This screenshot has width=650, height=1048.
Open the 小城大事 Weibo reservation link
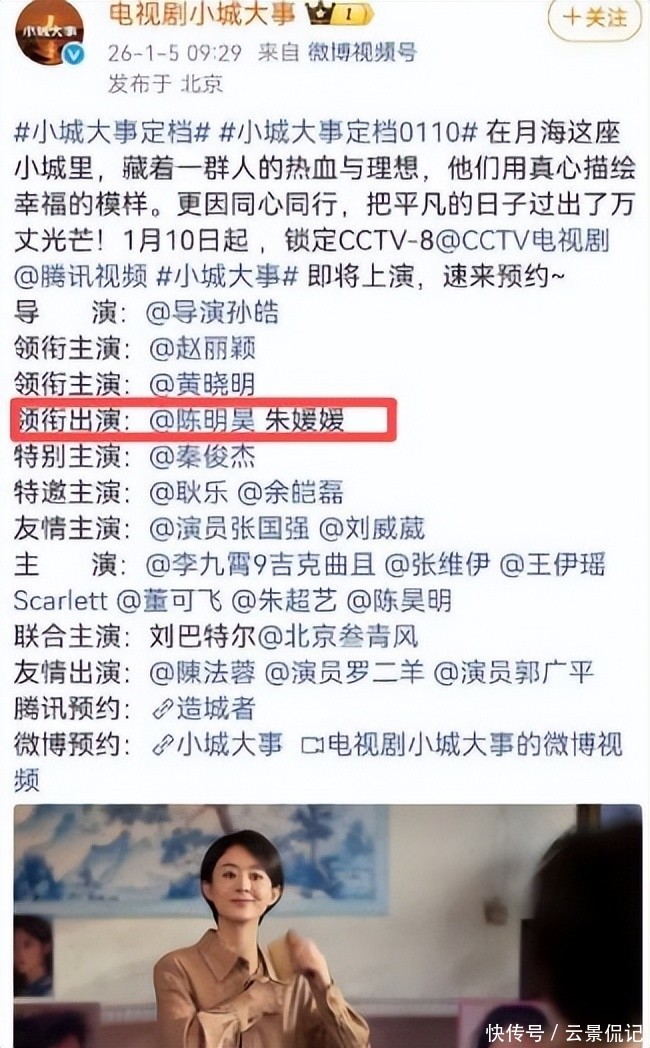tap(217, 745)
